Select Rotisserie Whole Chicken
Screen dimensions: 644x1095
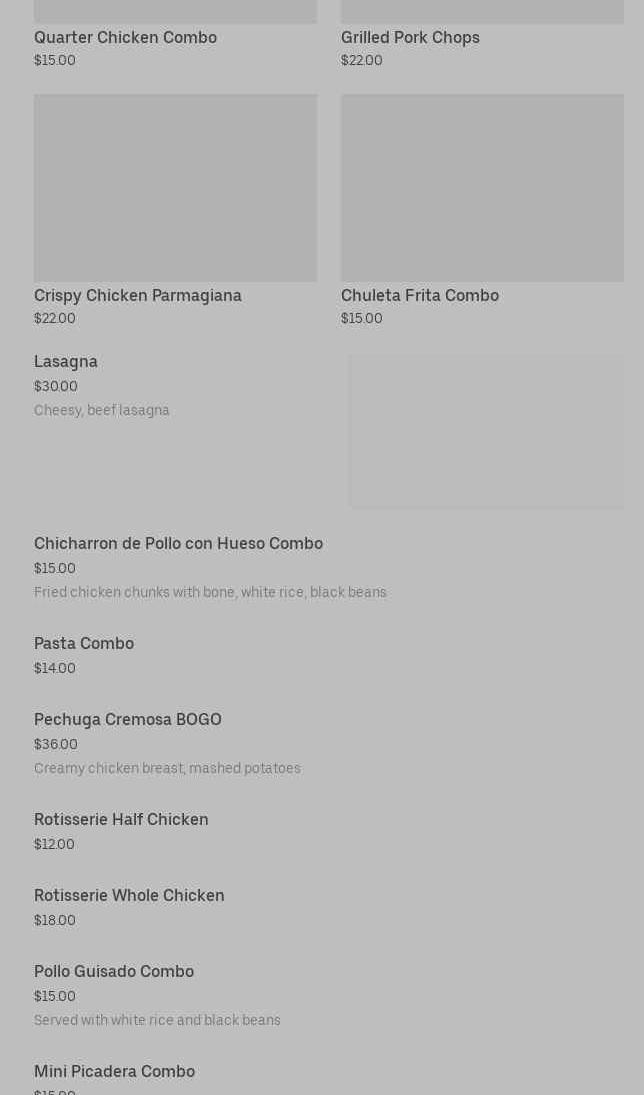[x=129, y=896]
